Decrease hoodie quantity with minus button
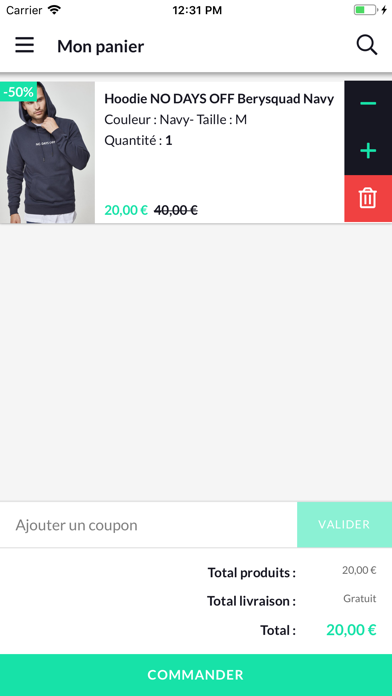 tap(368, 104)
